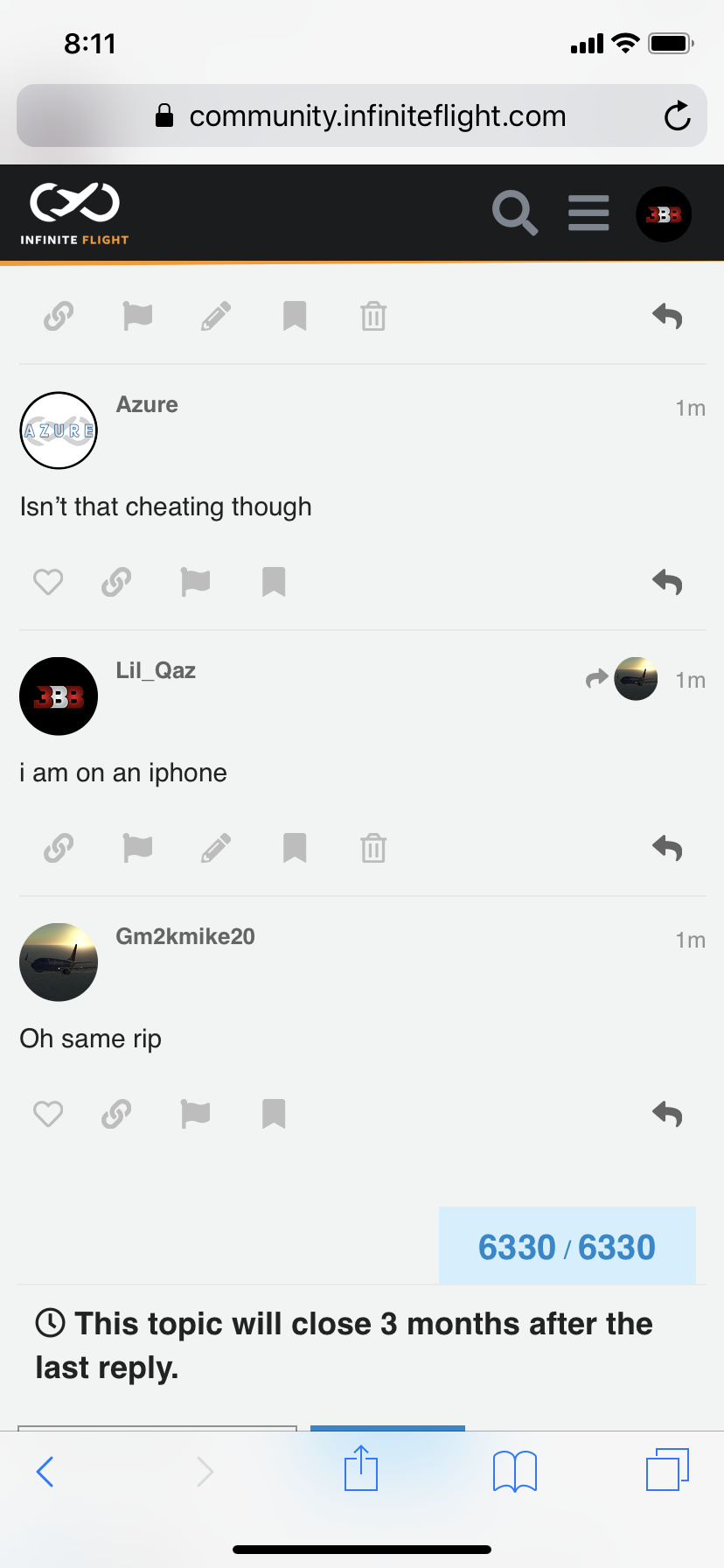Flag Azure's post

coord(195,582)
